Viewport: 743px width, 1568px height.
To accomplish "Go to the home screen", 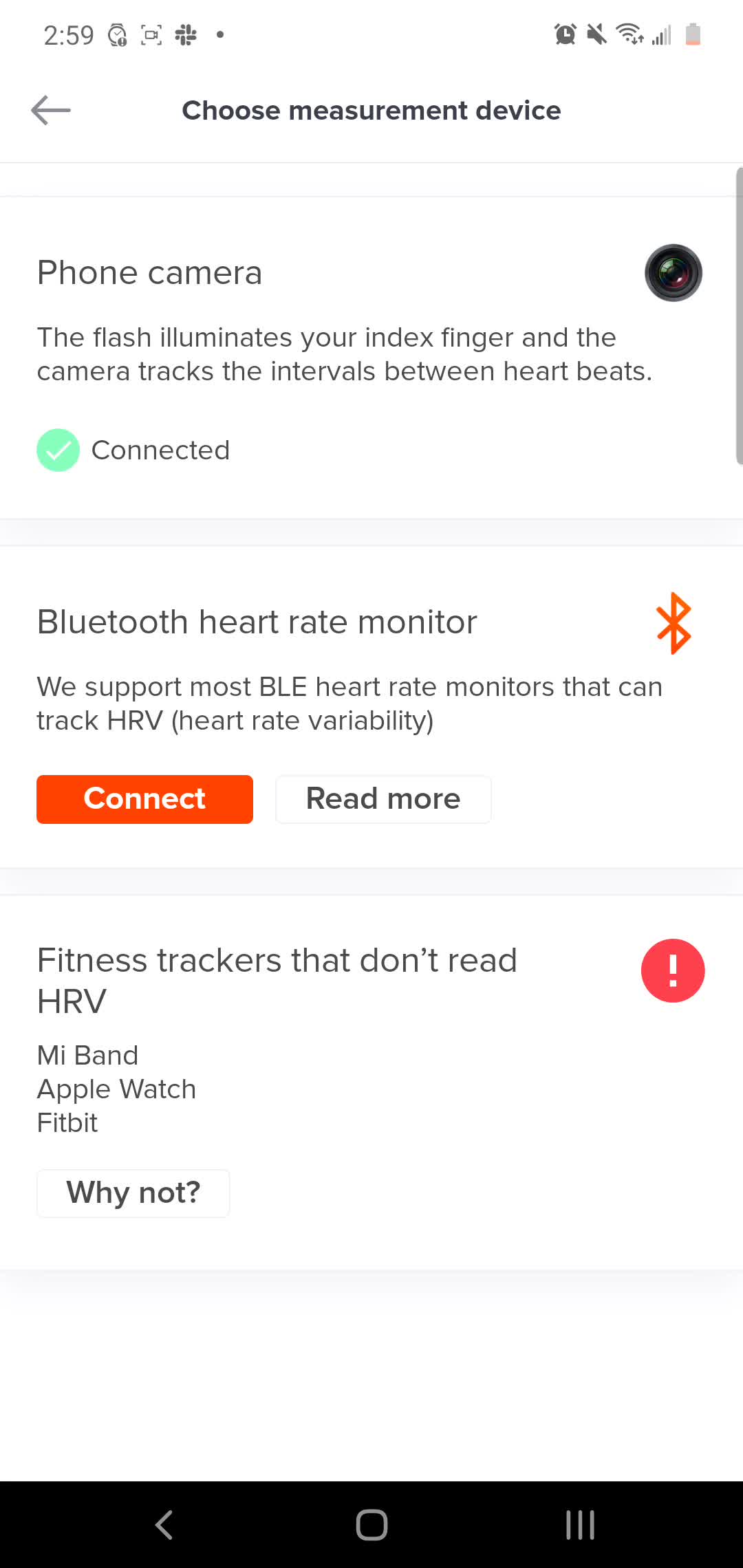I will pyautogui.click(x=371, y=1525).
